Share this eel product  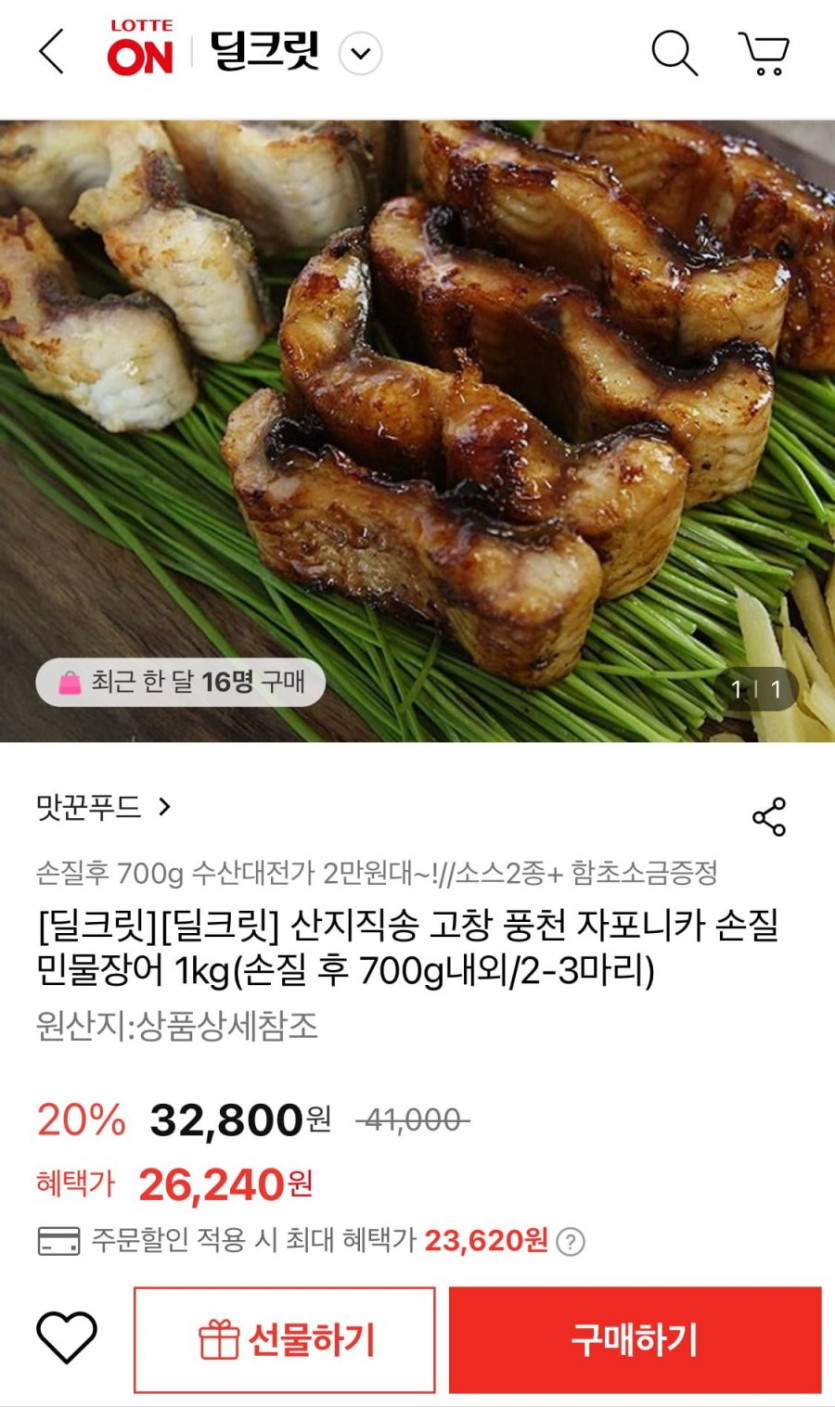(769, 817)
